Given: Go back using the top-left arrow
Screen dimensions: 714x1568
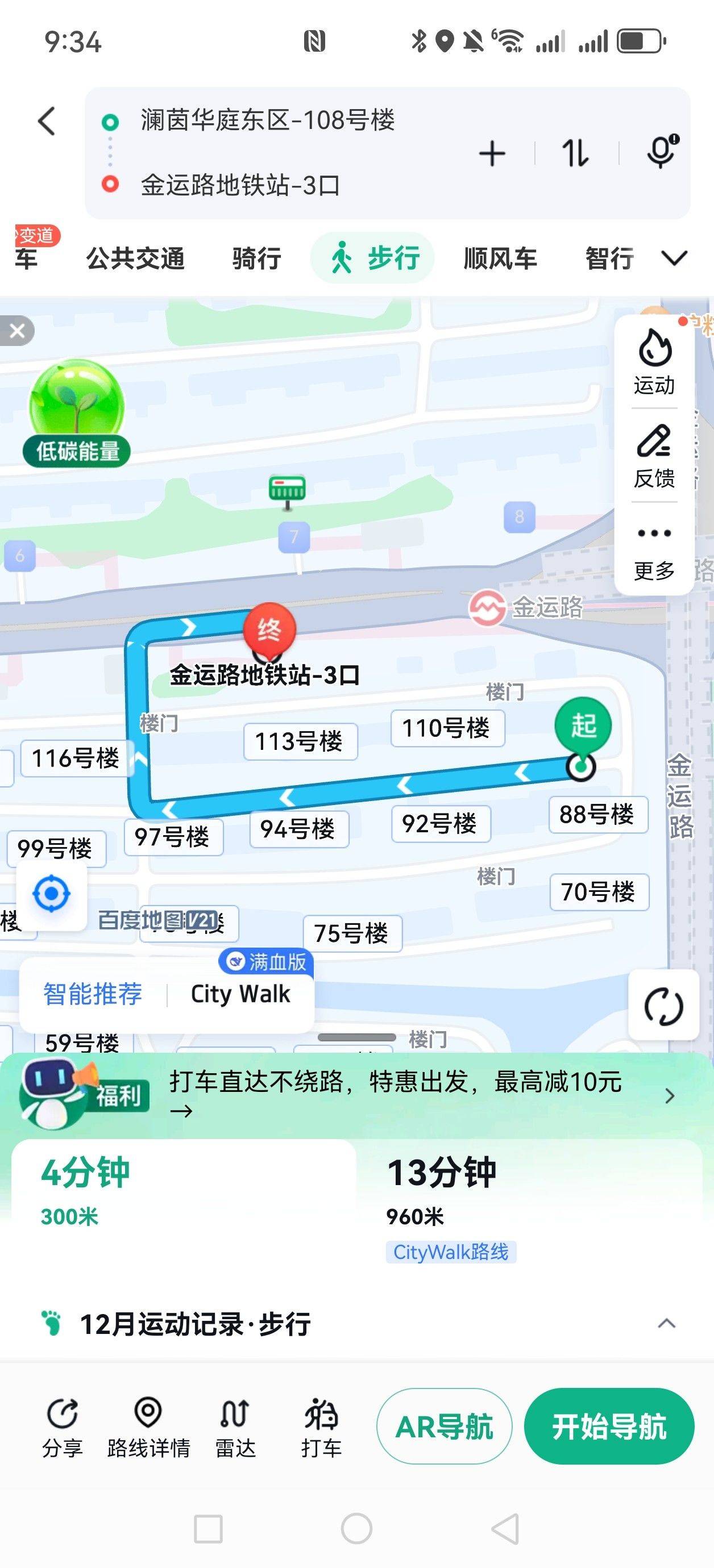Looking at the screenshot, I should click(x=47, y=121).
